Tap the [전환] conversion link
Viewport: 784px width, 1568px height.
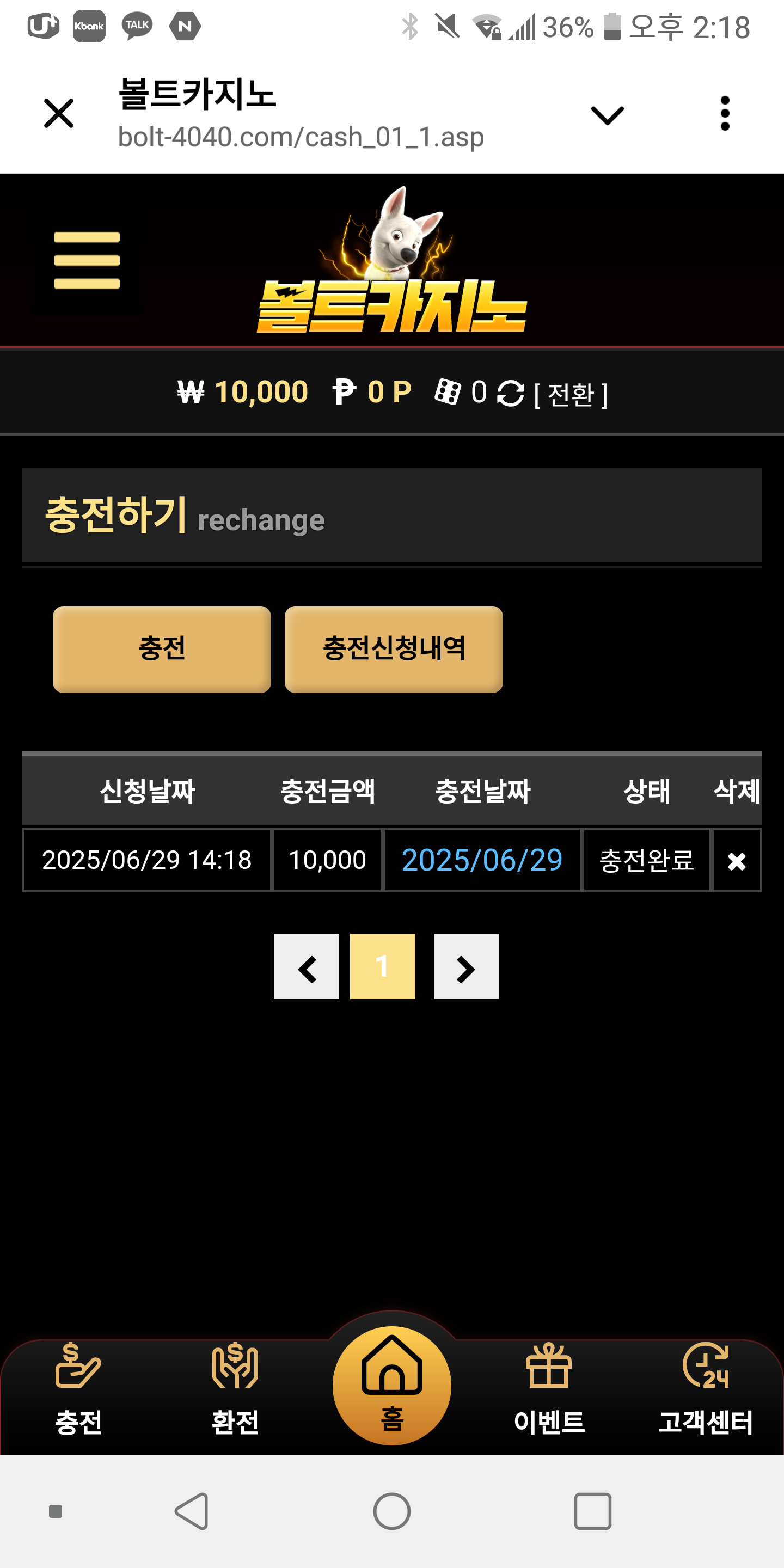(571, 394)
